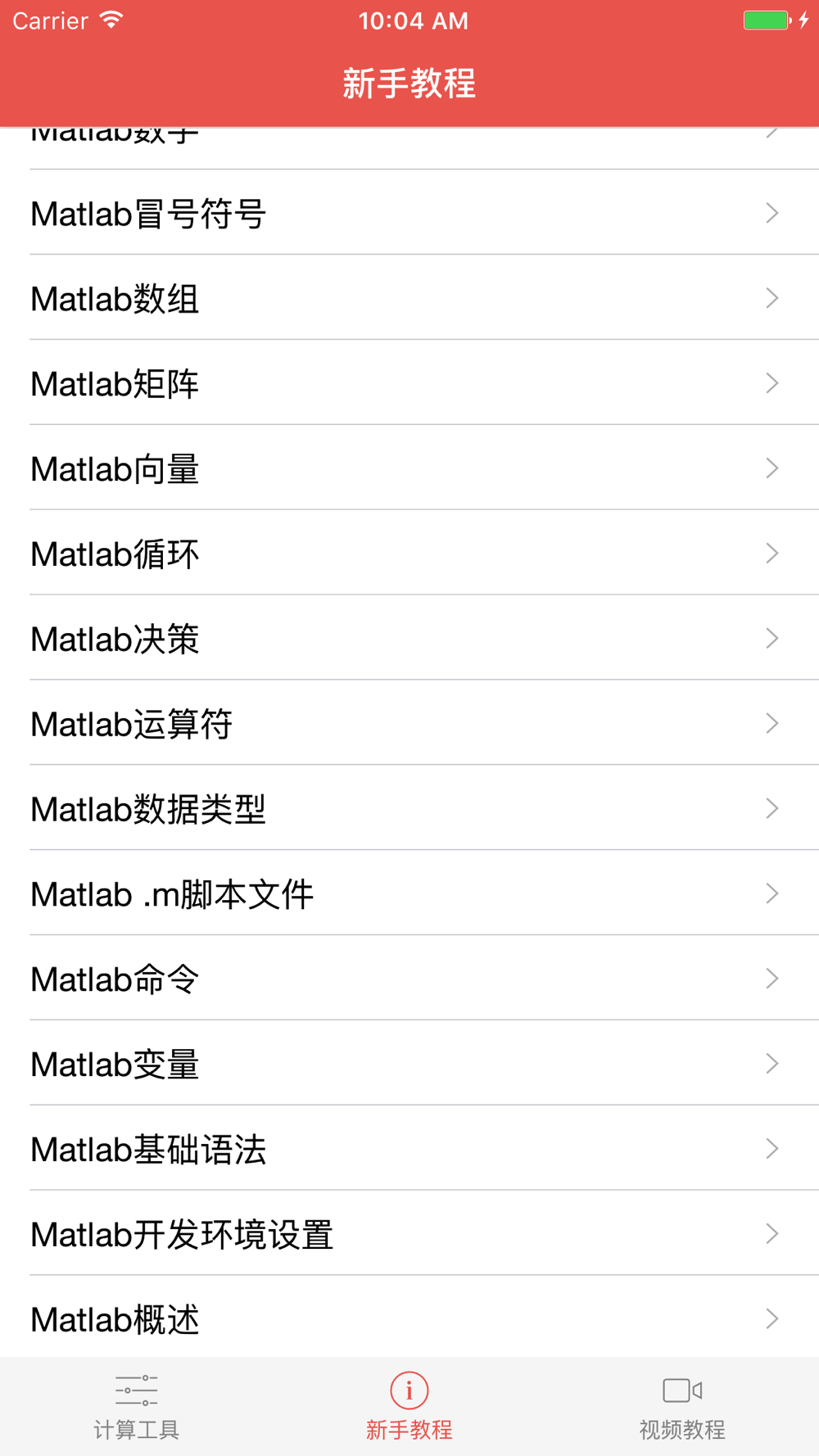Open the Matlab冒号符号 tutorial
This screenshot has height=1456, width=819.
pos(409,213)
